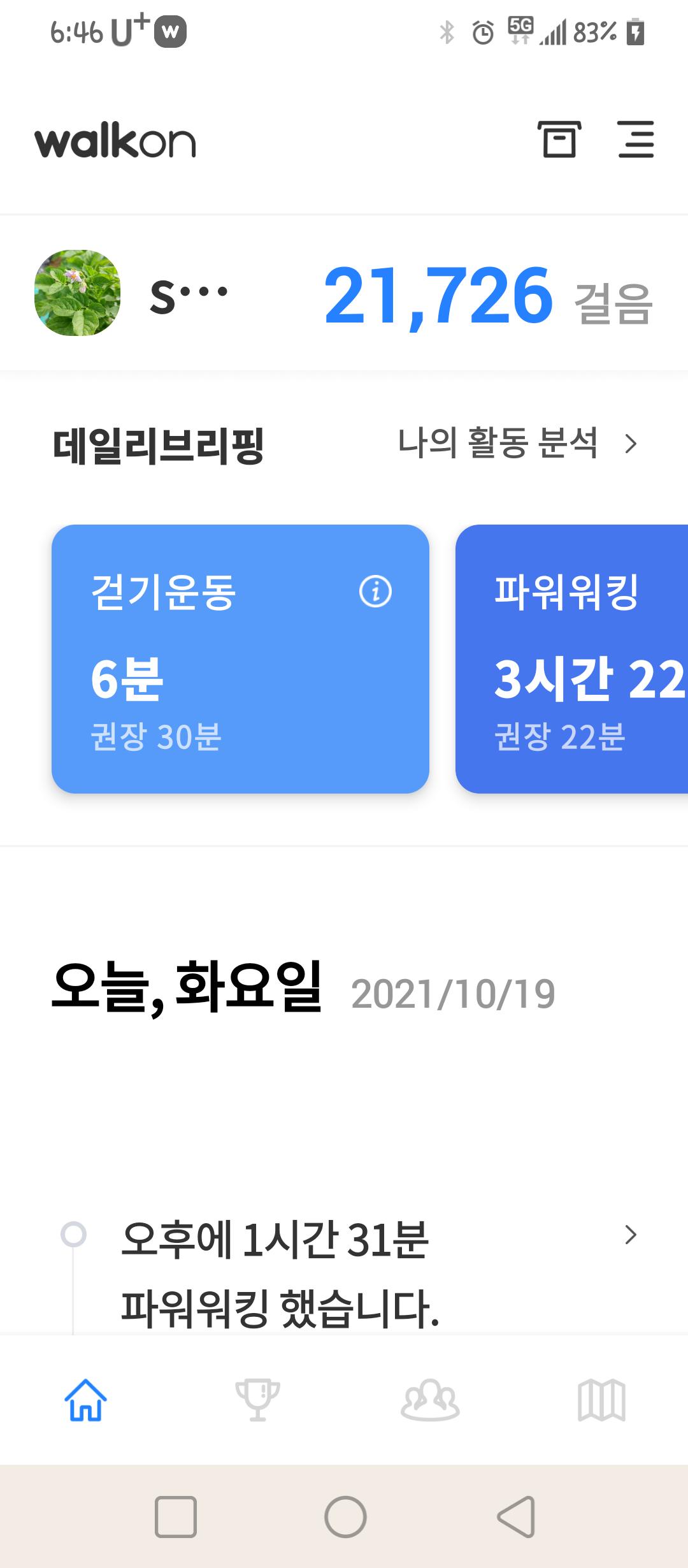Switch to the trophy challenge tab
The image size is (688, 1568).
[x=257, y=1400]
